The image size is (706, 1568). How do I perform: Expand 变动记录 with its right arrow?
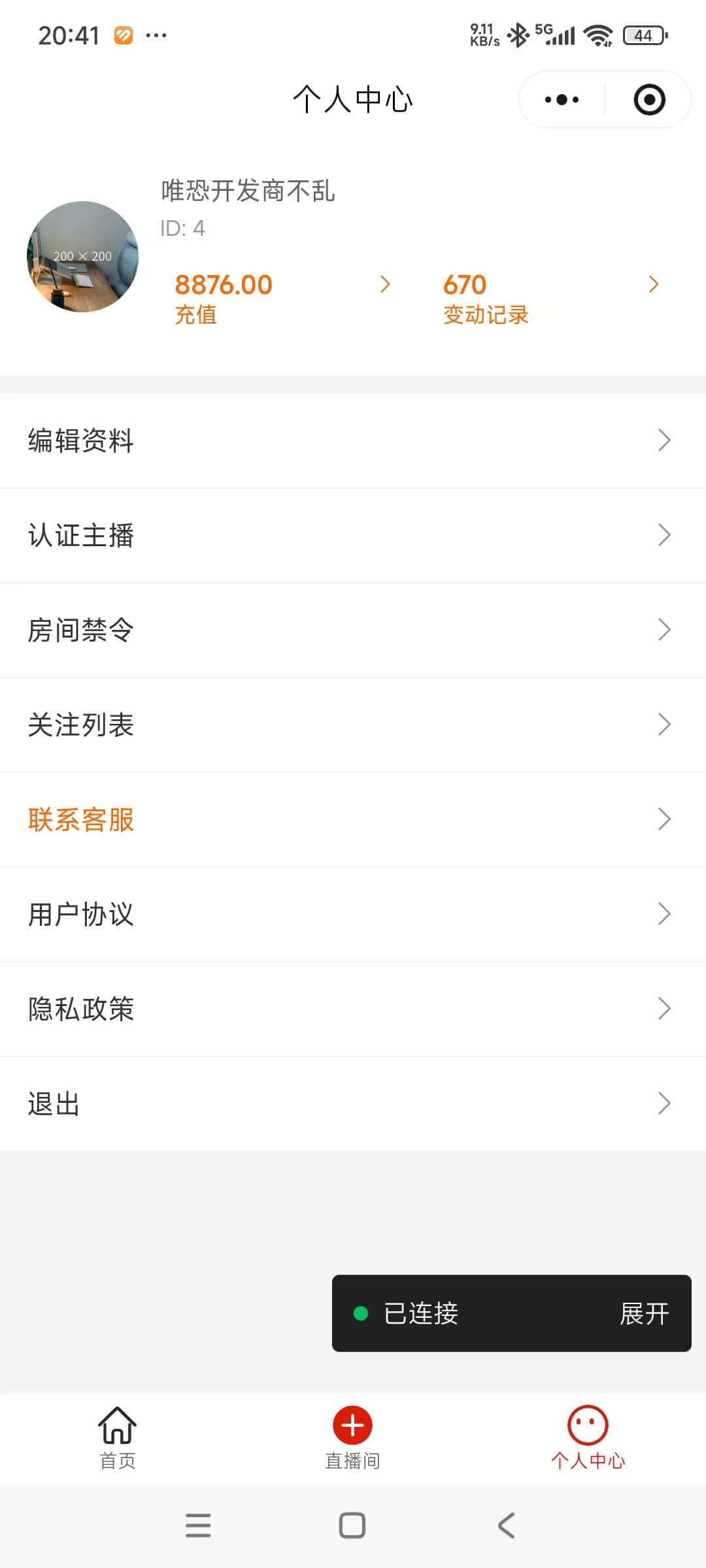point(654,284)
